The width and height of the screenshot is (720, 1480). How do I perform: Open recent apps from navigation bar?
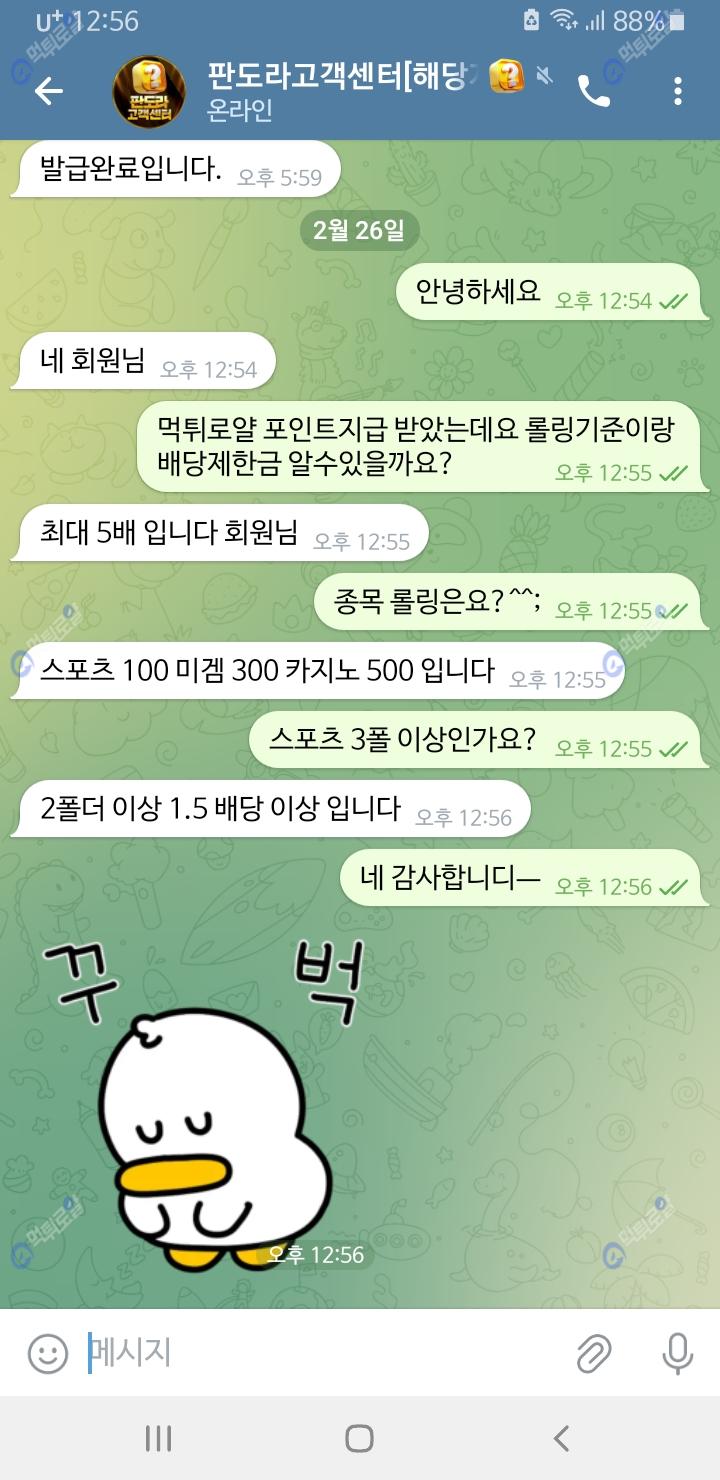point(158,1438)
